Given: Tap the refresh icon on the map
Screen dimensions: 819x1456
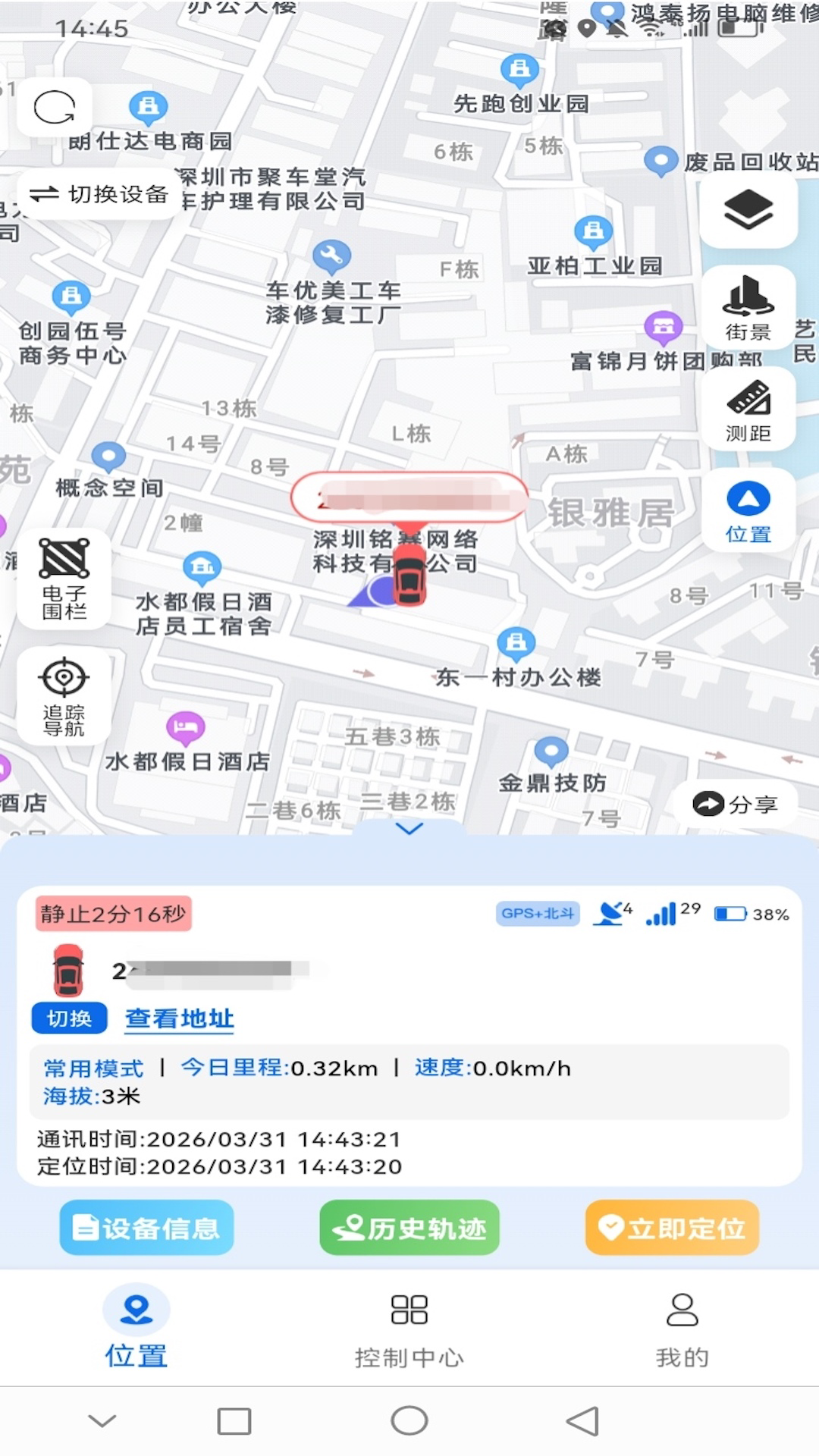Looking at the screenshot, I should (55, 108).
